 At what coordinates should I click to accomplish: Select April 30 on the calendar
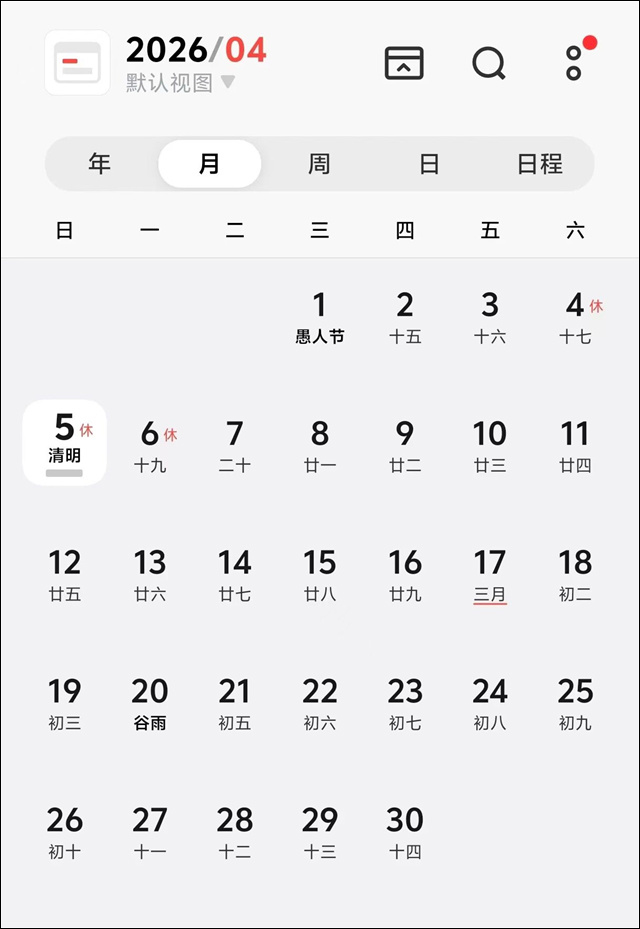point(405,832)
